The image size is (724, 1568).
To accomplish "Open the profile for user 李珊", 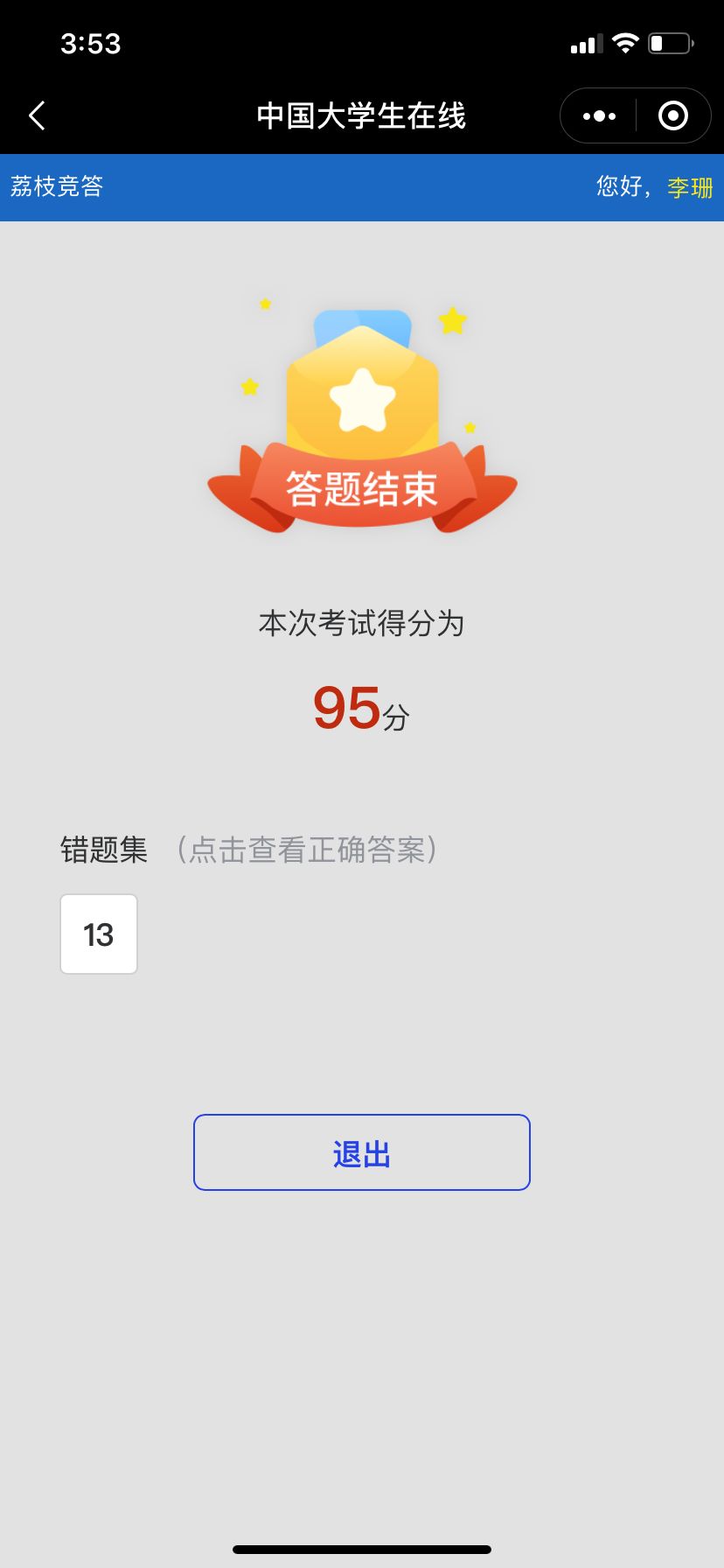I will 690,187.
